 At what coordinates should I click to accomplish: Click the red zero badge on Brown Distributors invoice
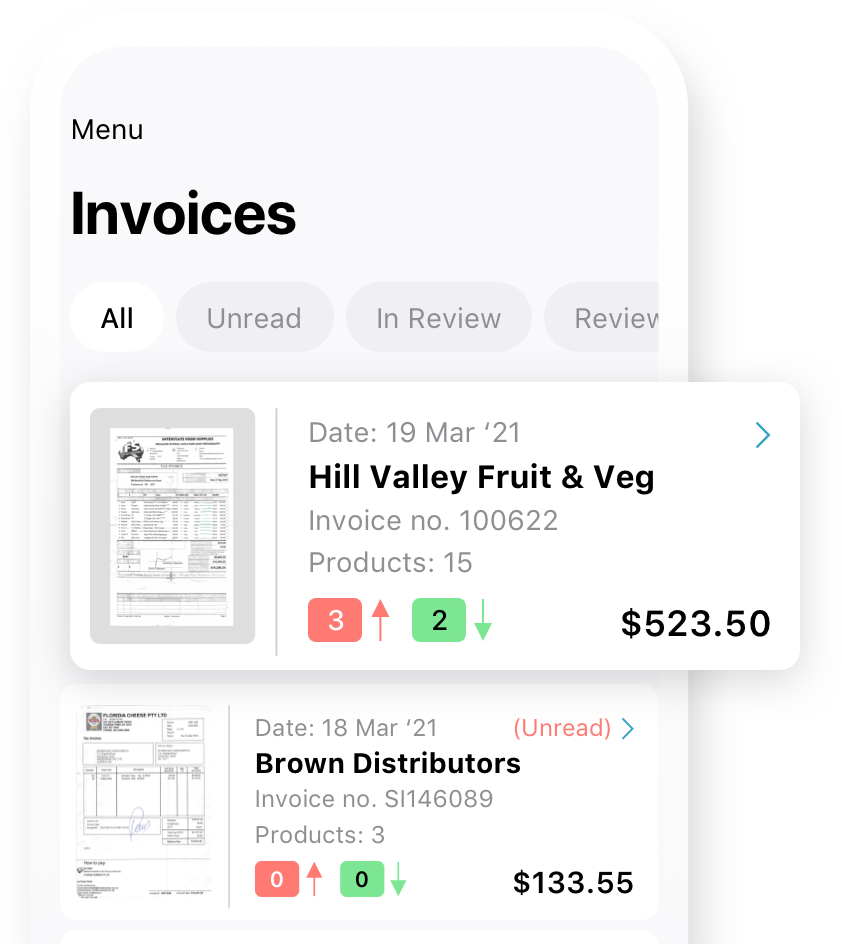277,880
